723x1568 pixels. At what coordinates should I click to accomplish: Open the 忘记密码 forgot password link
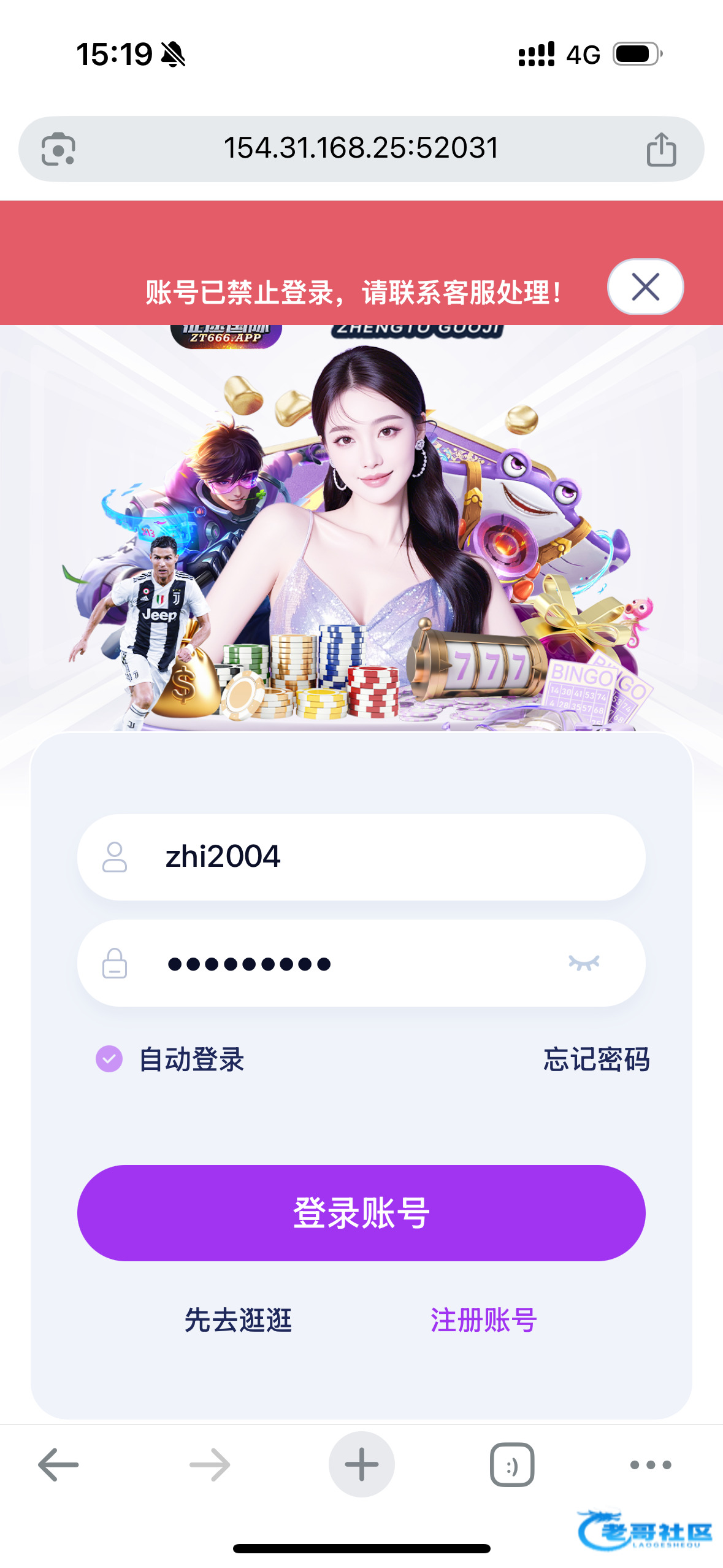[596, 1059]
